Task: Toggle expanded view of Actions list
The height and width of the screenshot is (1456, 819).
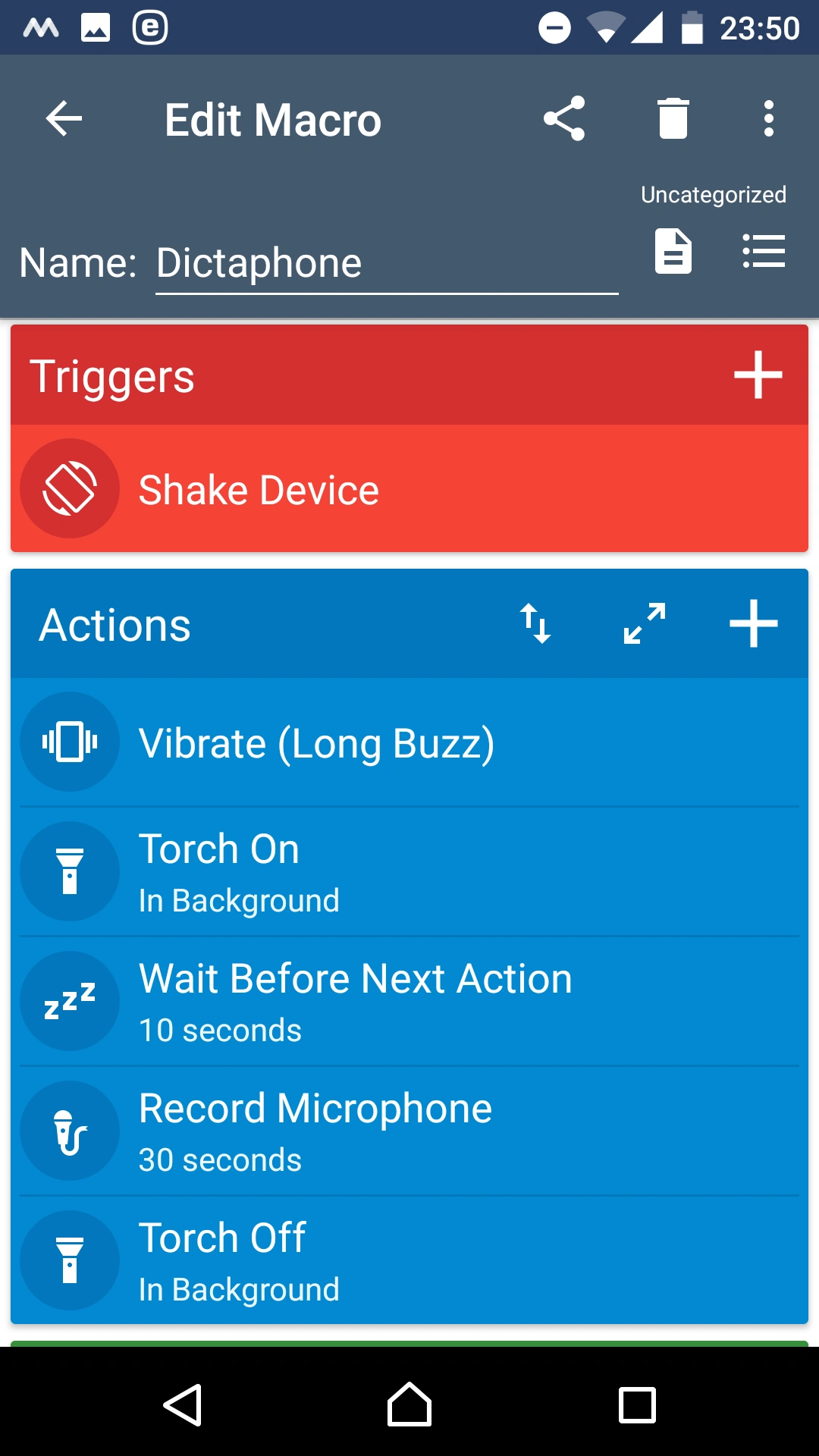Action: [x=644, y=624]
